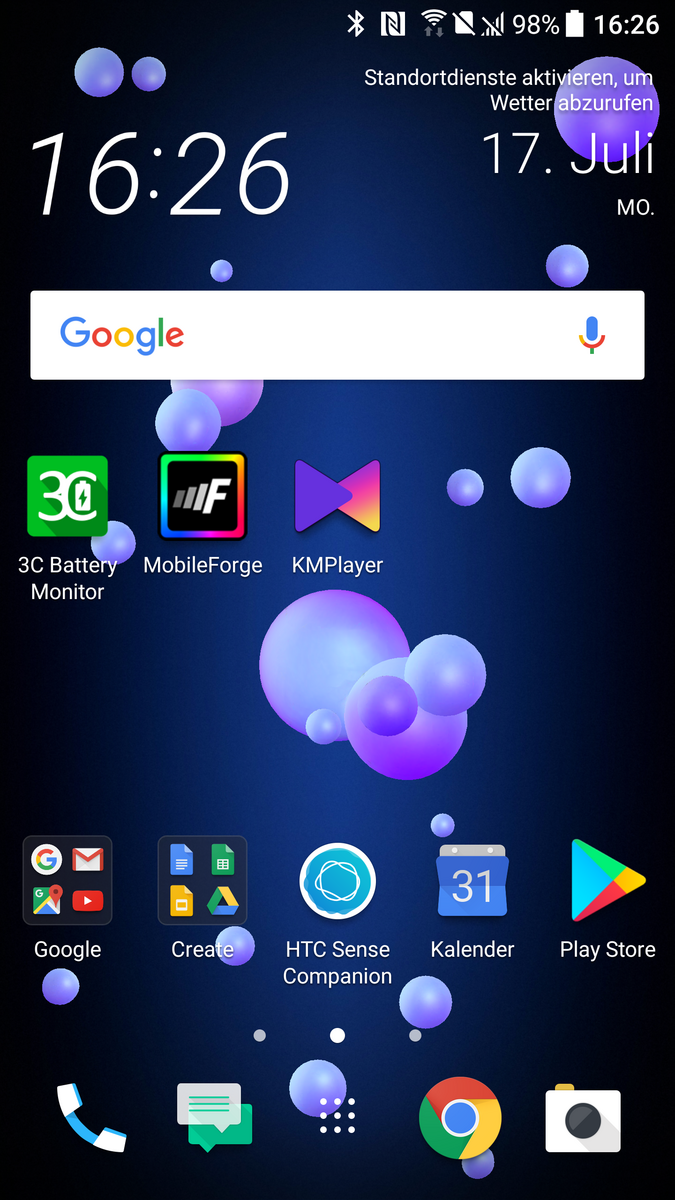
Task: Open the messages app in dock
Action: [x=214, y=1117]
